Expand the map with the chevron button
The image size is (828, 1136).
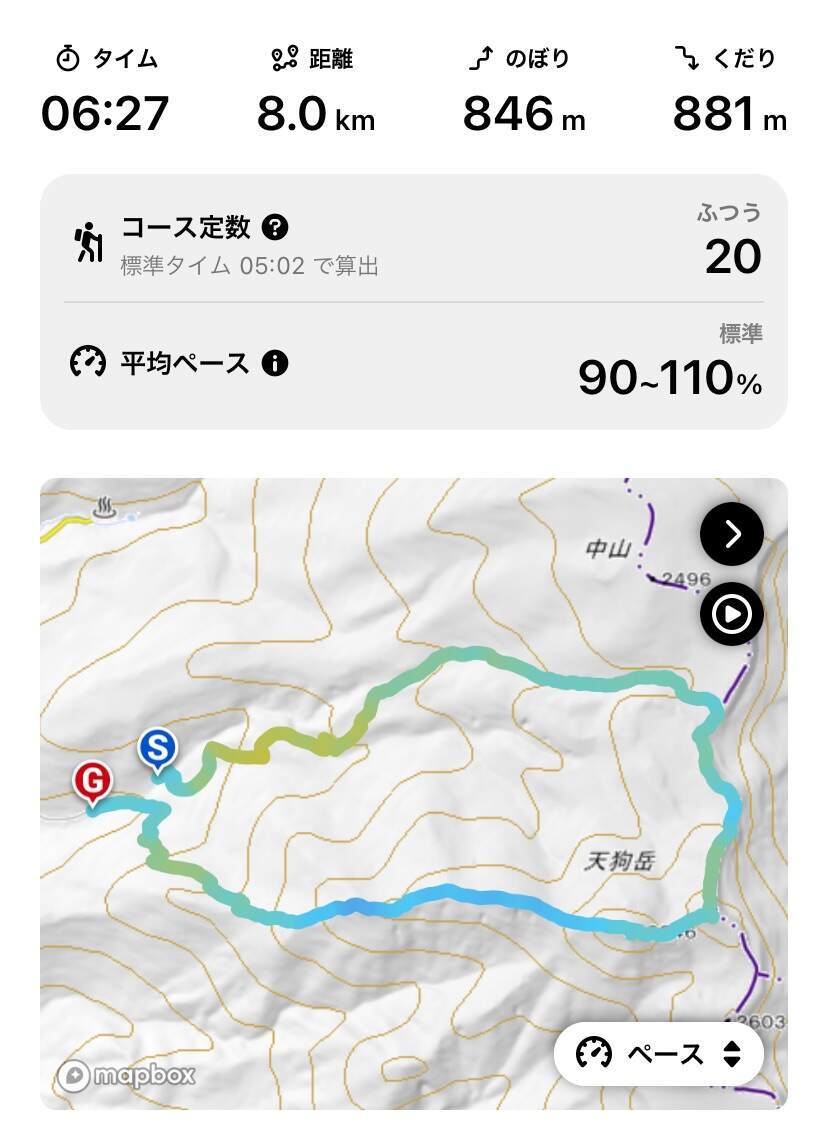(x=731, y=534)
